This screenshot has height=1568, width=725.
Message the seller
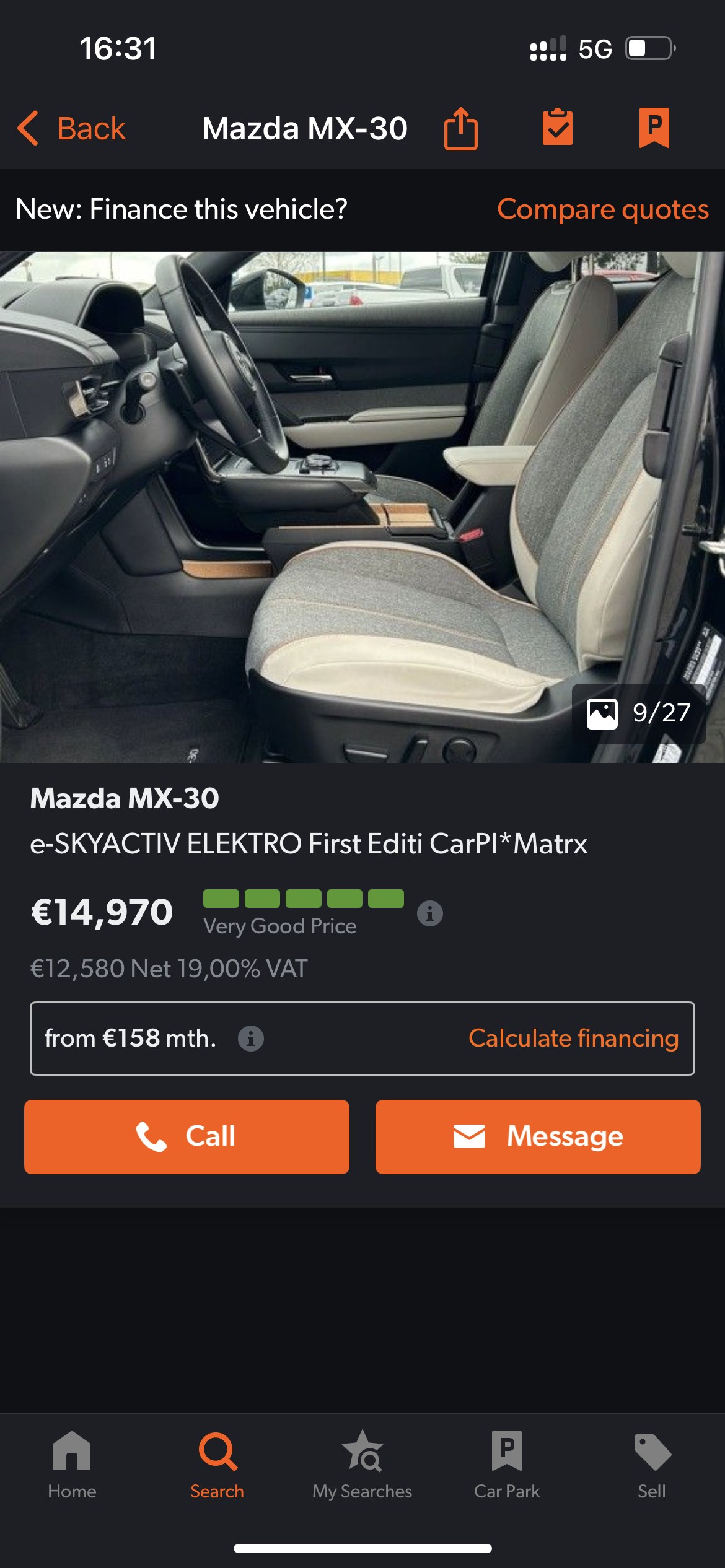[538, 1137]
